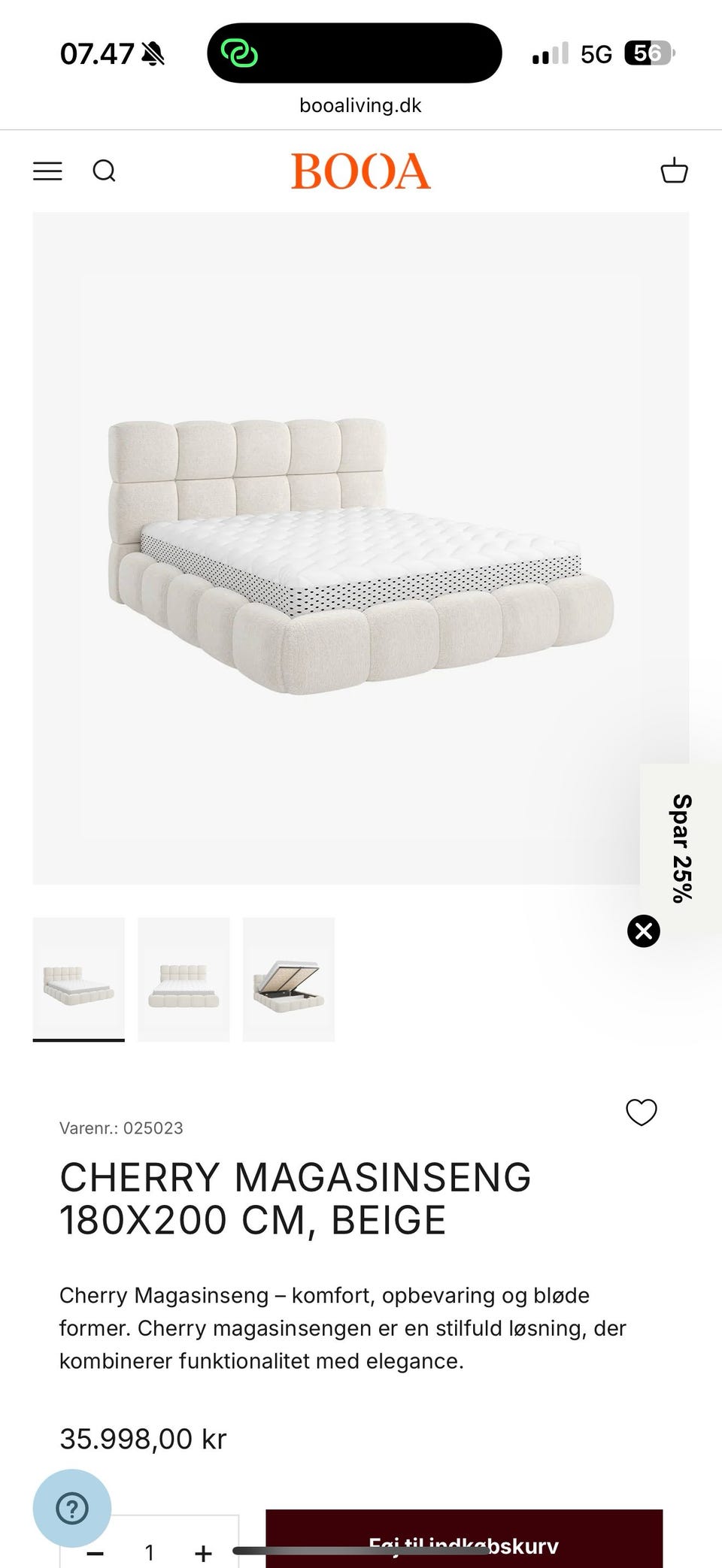The width and height of the screenshot is (722, 1568).
Task: Select the front-view bed thumbnail
Action: click(x=184, y=979)
